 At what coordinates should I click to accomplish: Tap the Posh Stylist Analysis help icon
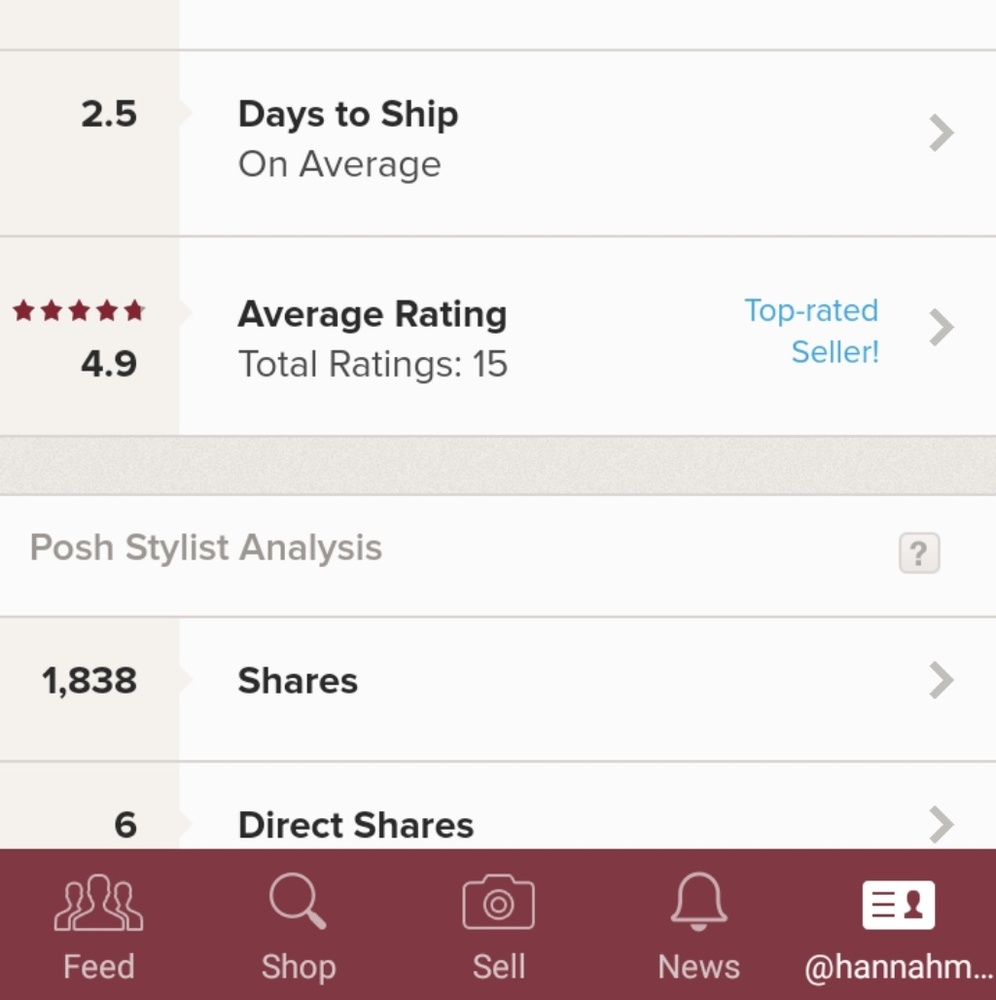(919, 552)
